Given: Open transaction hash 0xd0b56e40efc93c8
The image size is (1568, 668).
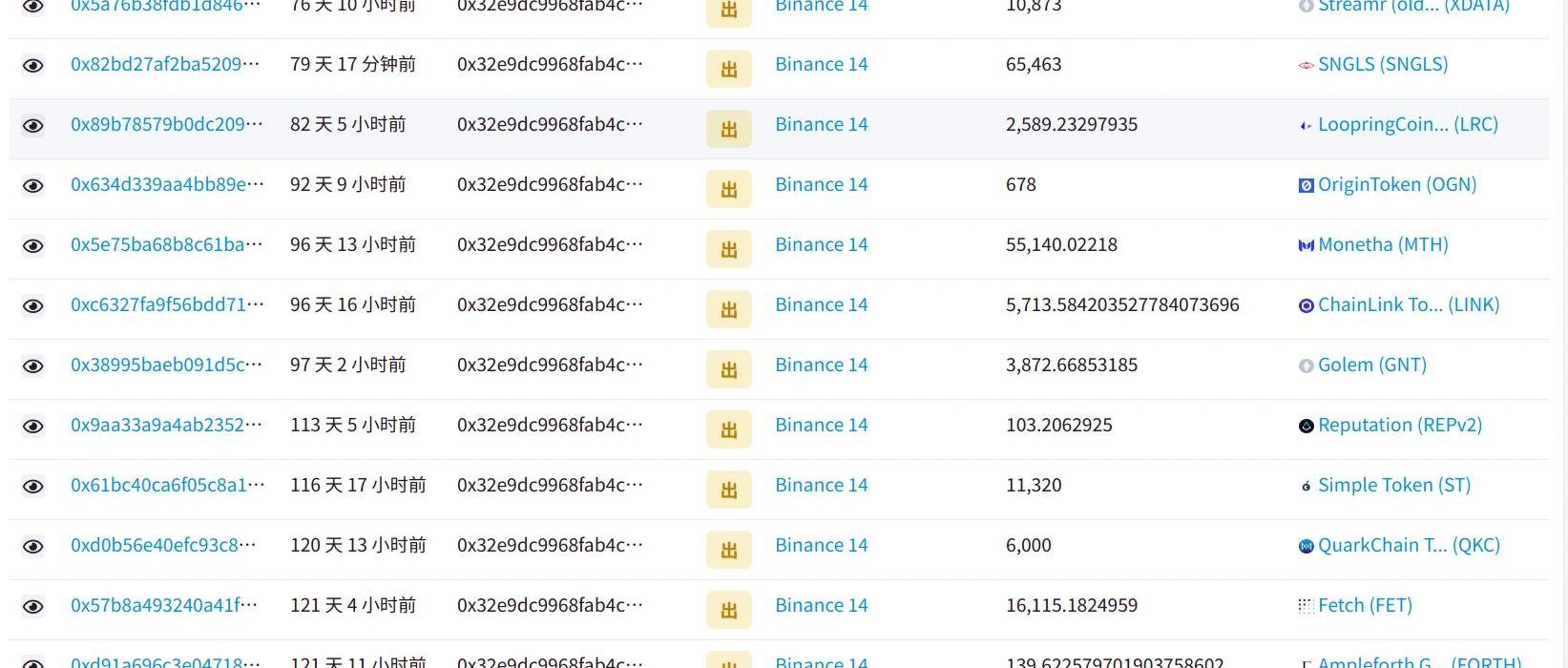Looking at the screenshot, I should (163, 545).
